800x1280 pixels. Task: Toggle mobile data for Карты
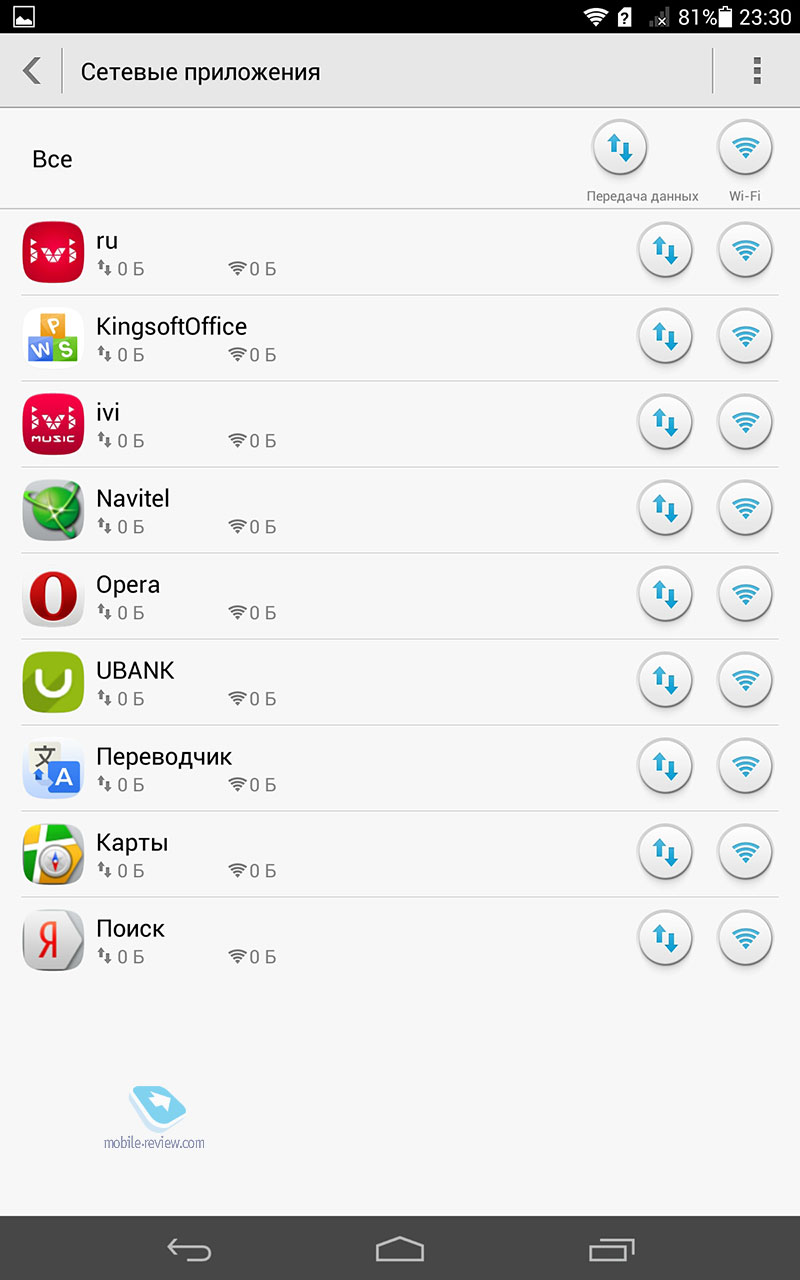pyautogui.click(x=666, y=853)
